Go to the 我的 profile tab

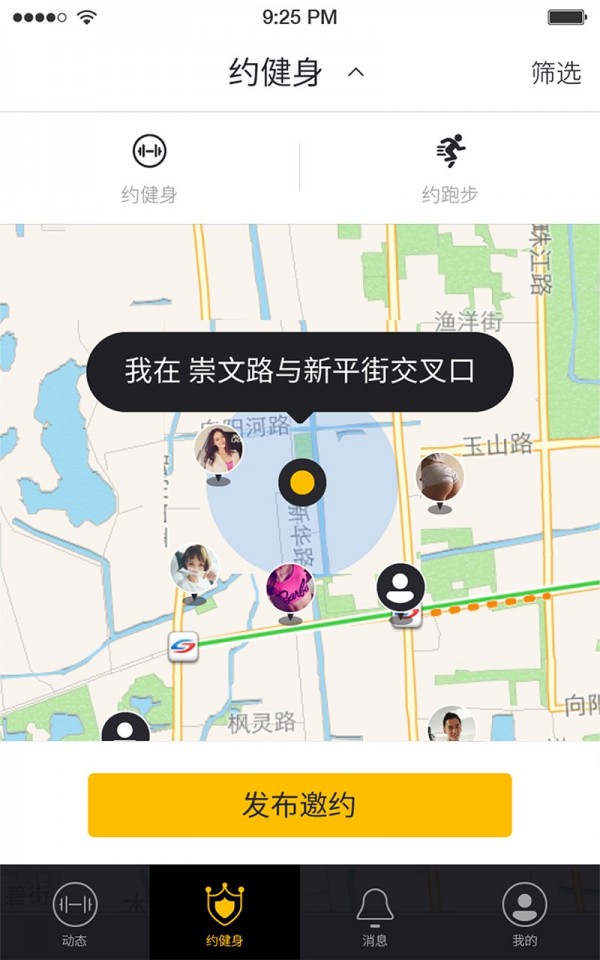point(524,913)
